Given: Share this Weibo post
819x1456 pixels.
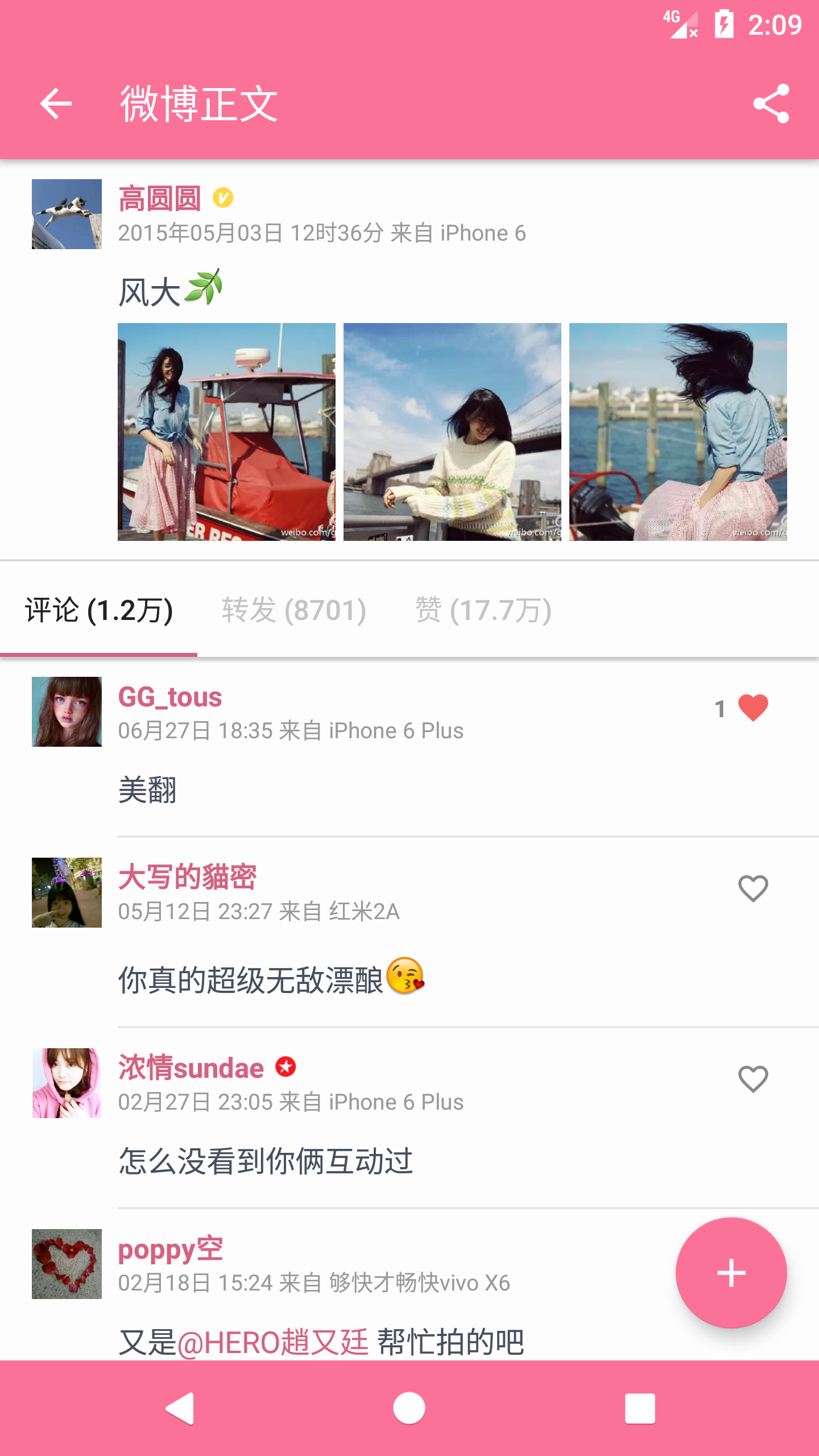Looking at the screenshot, I should pos(771,104).
